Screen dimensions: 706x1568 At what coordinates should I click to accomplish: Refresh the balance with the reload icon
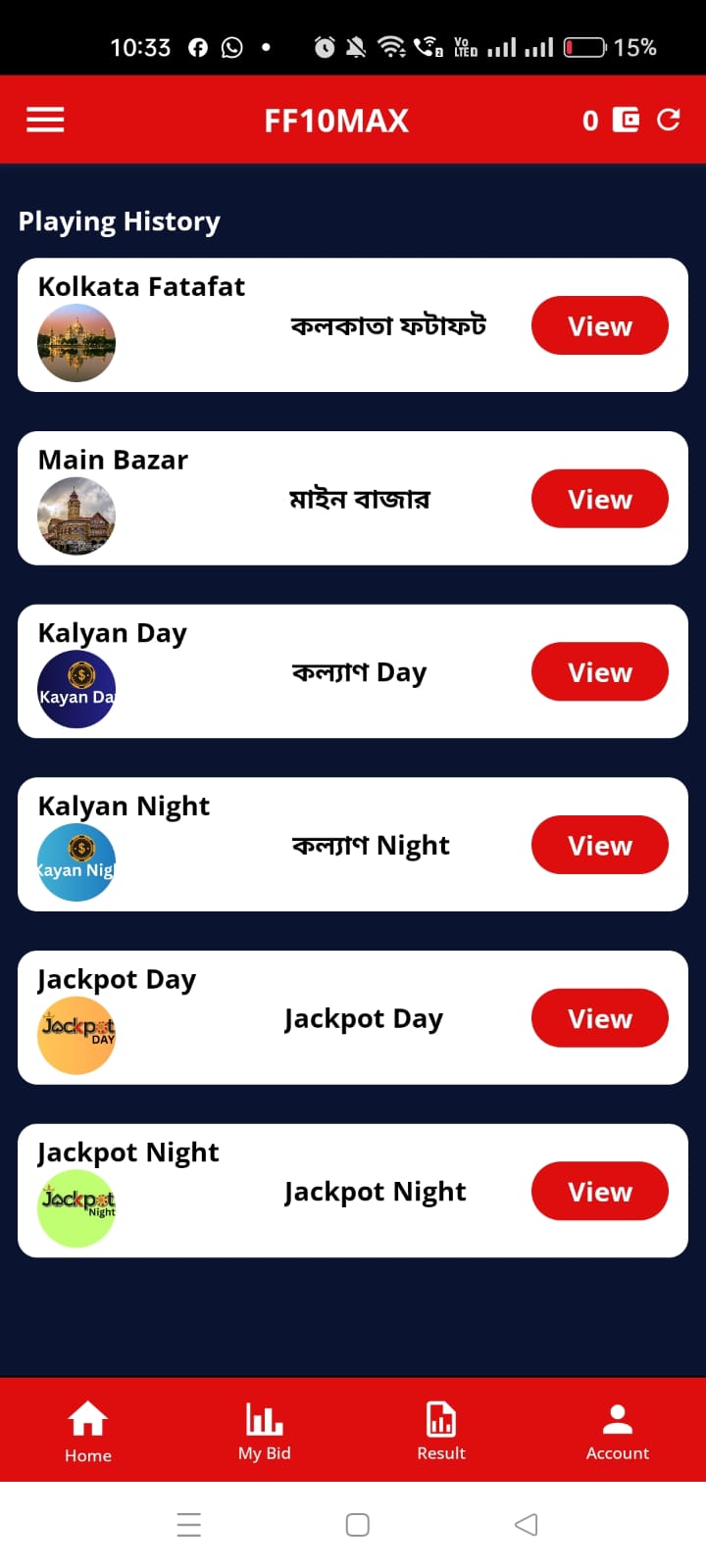(669, 120)
